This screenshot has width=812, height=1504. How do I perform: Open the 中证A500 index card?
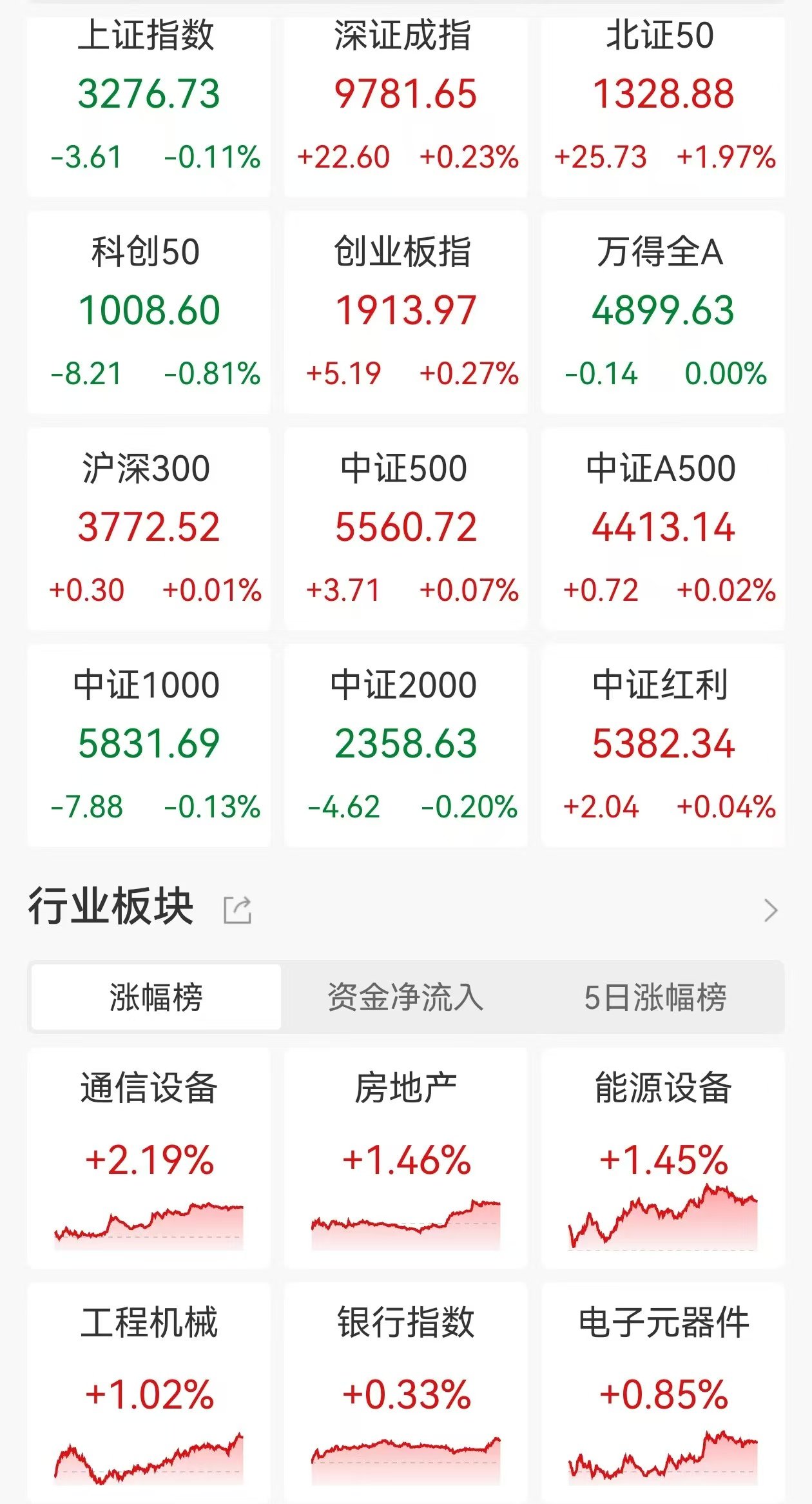[662, 529]
